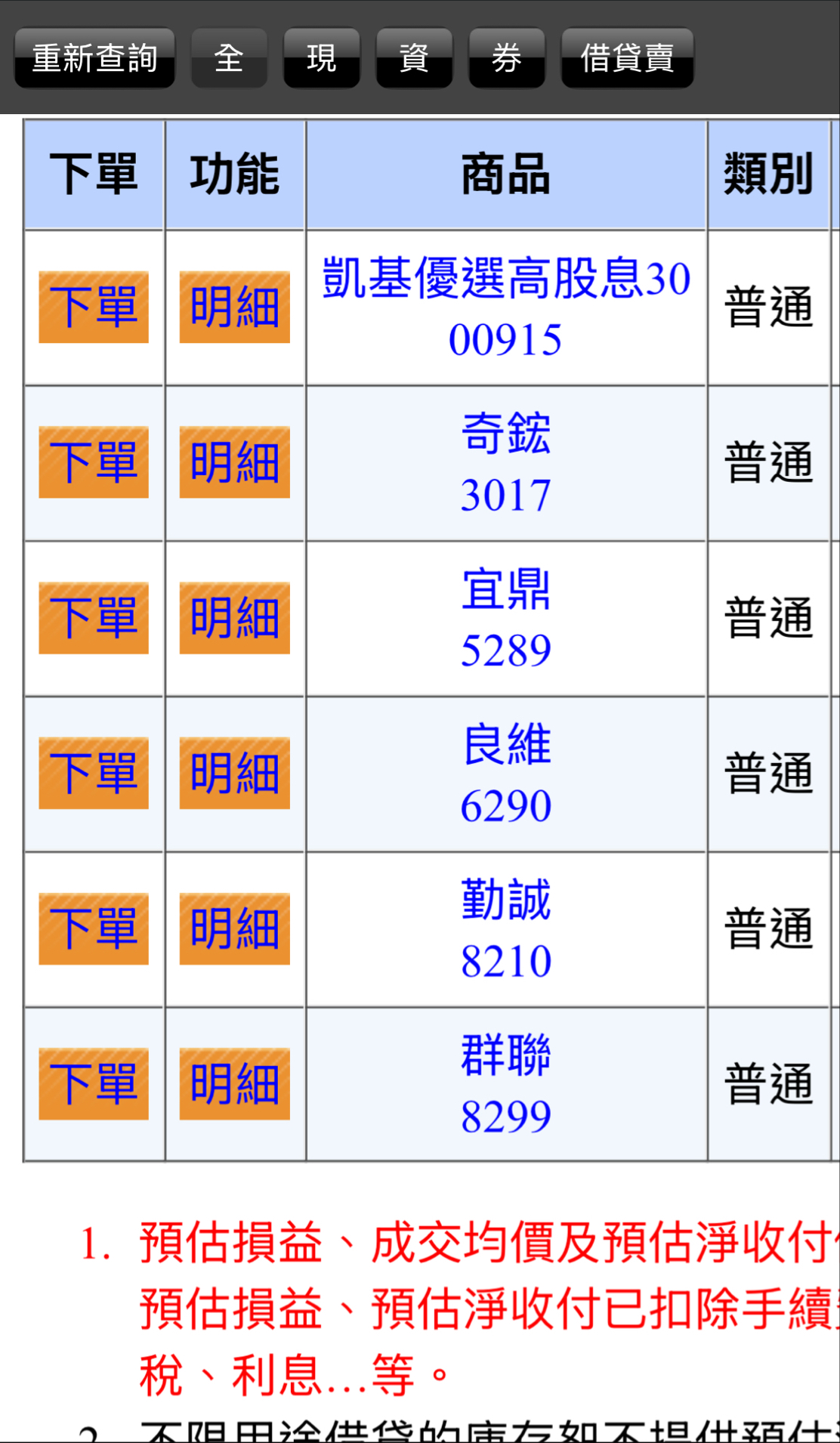
Task: Select the 全 filter
Action: tap(229, 58)
